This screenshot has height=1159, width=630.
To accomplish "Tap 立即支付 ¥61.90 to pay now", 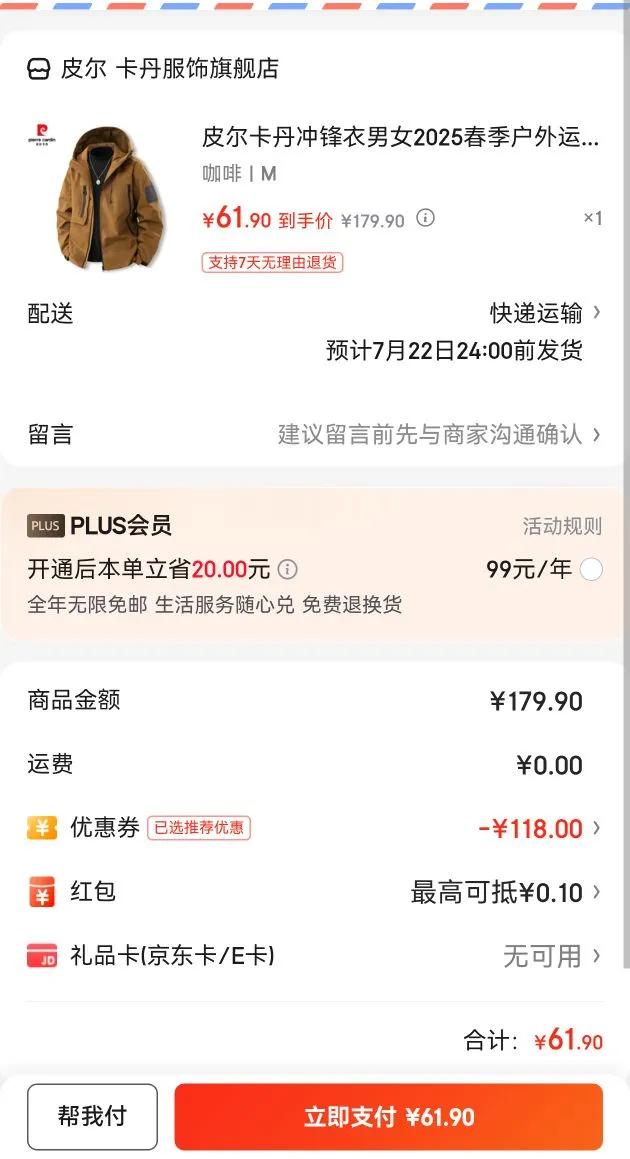I will pos(389,1116).
